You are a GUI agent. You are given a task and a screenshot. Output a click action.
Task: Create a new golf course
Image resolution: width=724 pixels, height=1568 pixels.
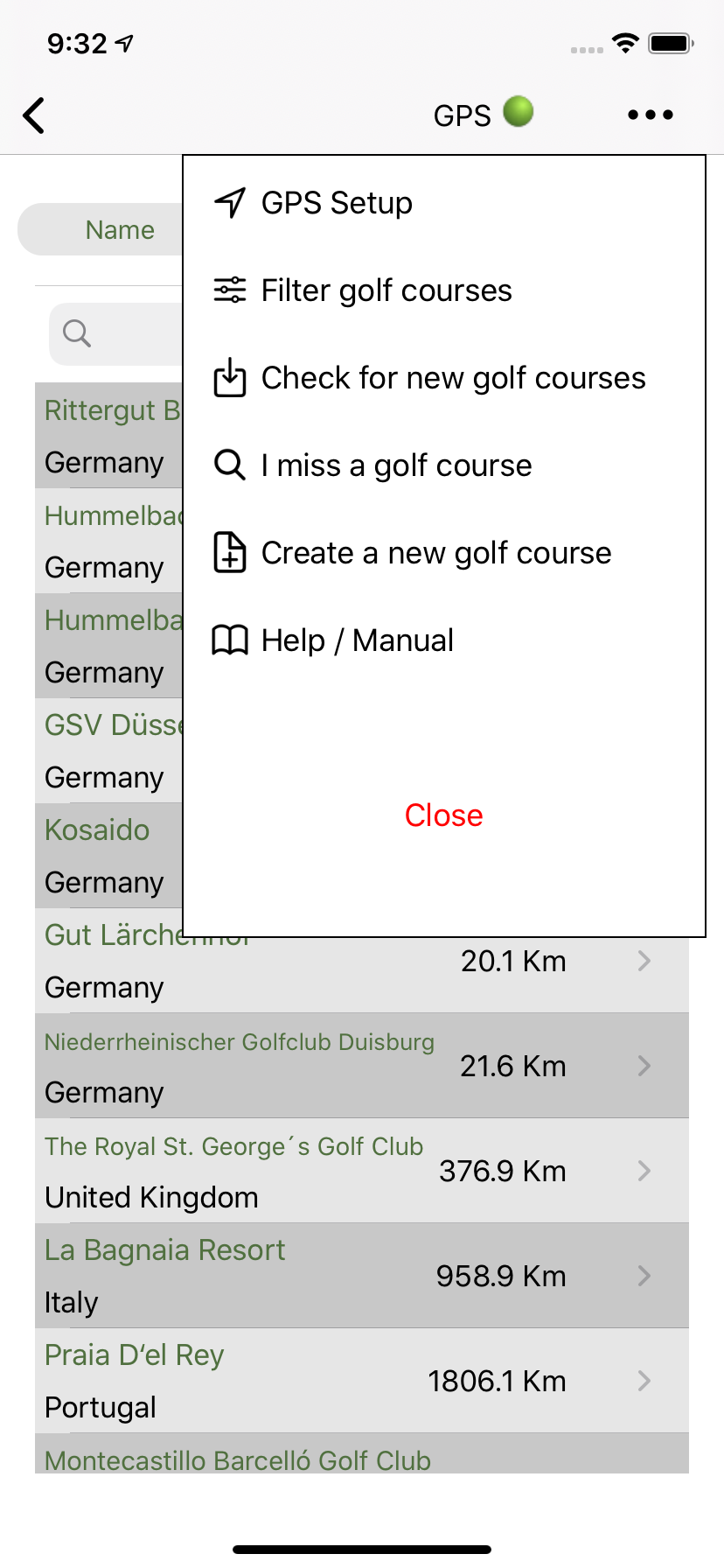(444, 553)
